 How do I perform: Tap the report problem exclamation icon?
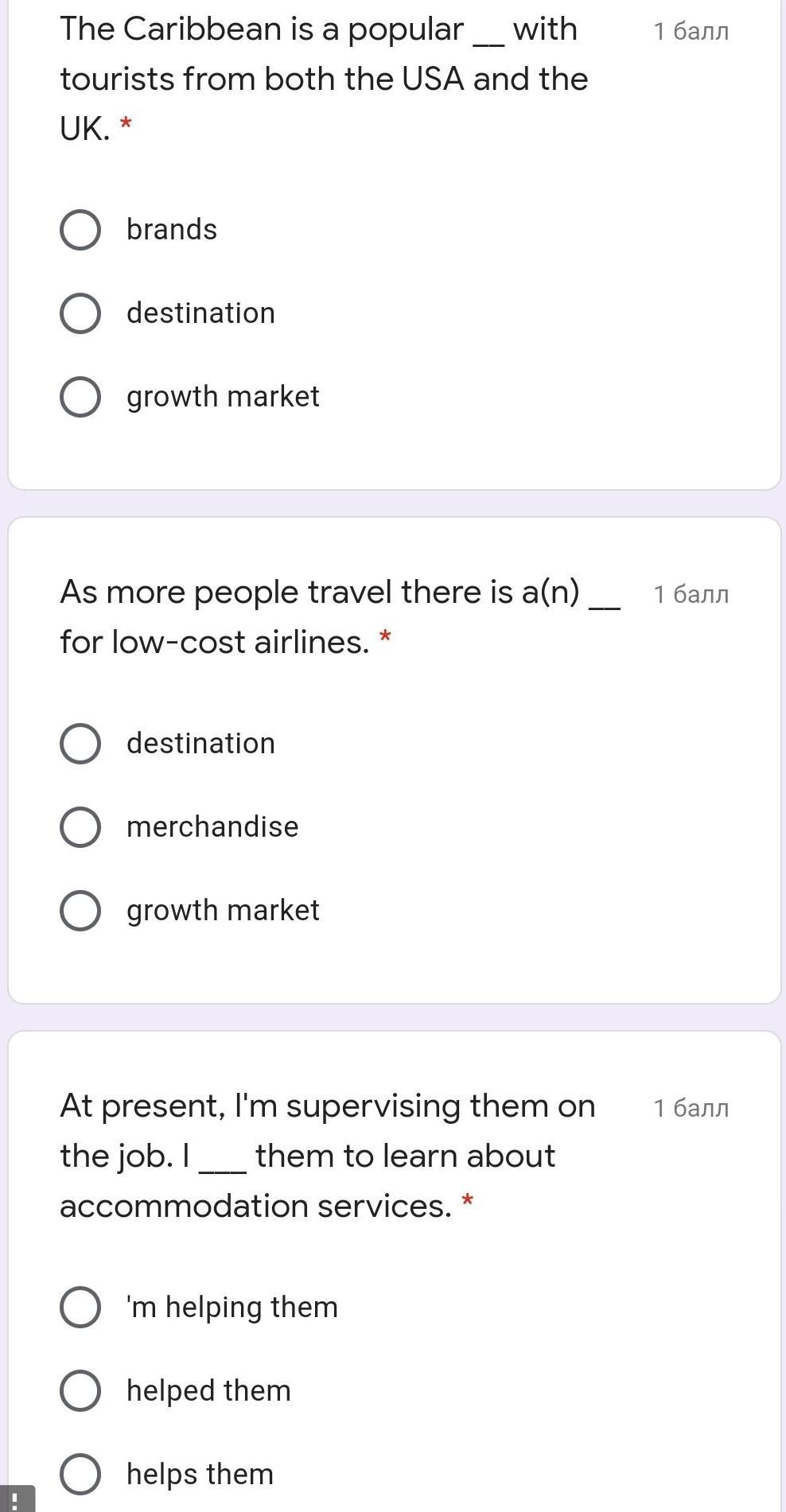tap(15, 1498)
